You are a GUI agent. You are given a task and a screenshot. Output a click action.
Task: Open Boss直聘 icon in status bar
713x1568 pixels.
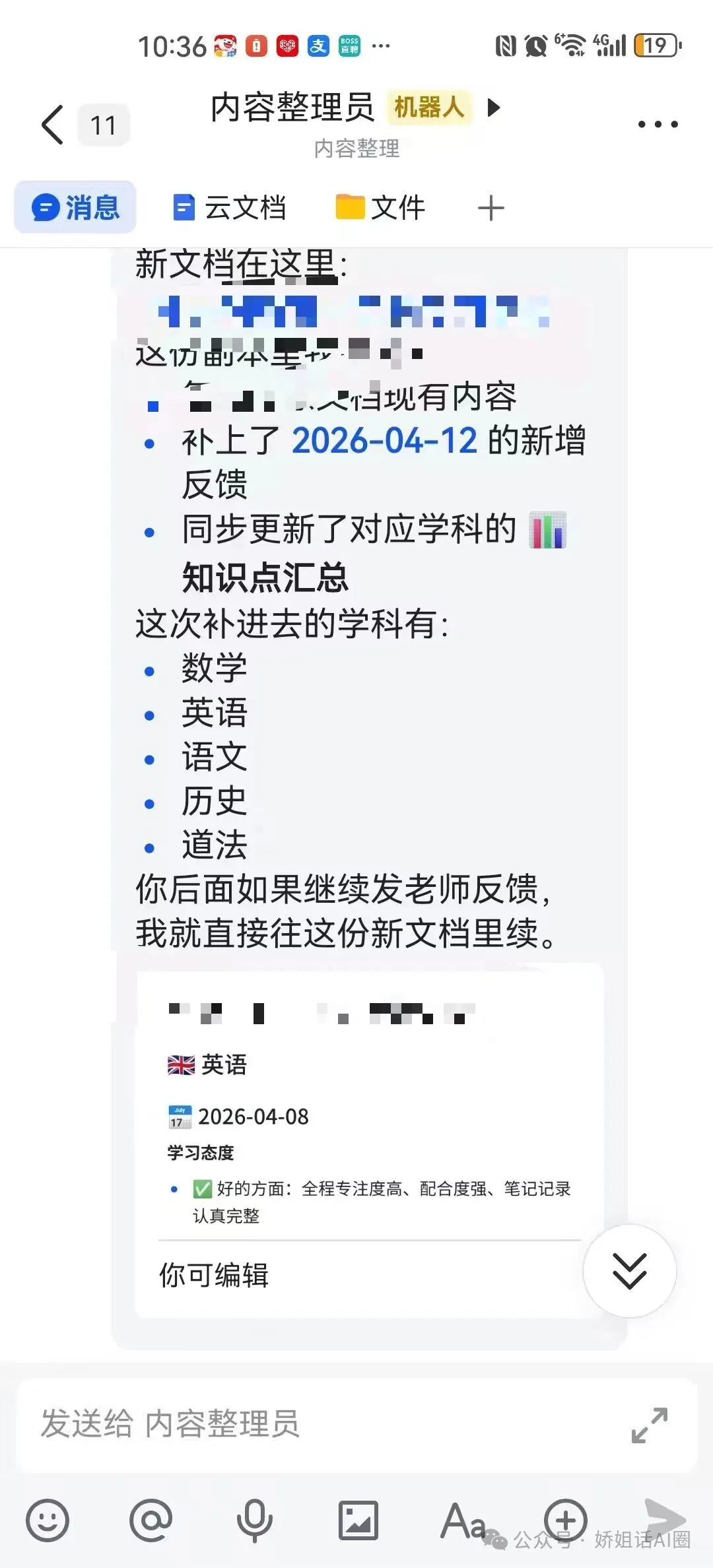pos(349,46)
